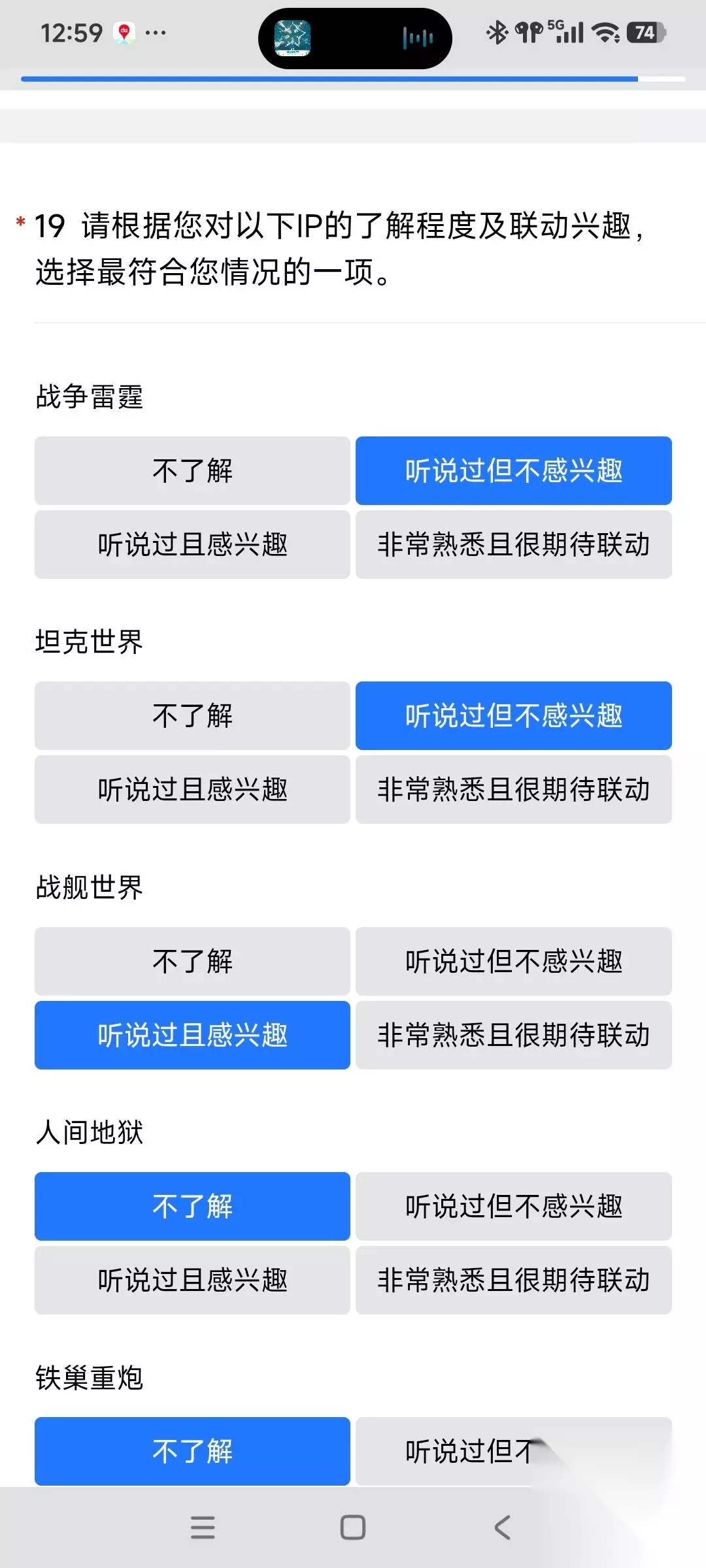Image resolution: width=706 pixels, height=1568 pixels.
Task: Tap 不了解 under 铁巢重炮
Action: [x=192, y=1451]
